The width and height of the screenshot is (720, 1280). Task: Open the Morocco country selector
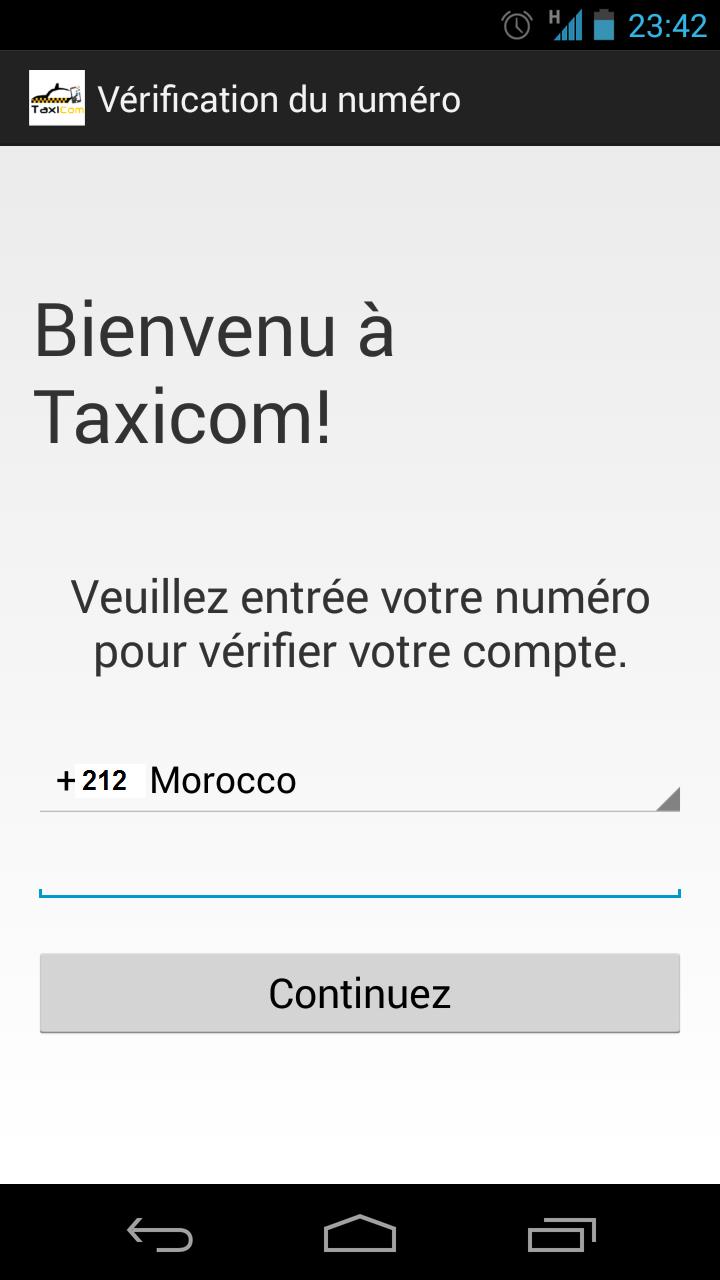point(360,780)
